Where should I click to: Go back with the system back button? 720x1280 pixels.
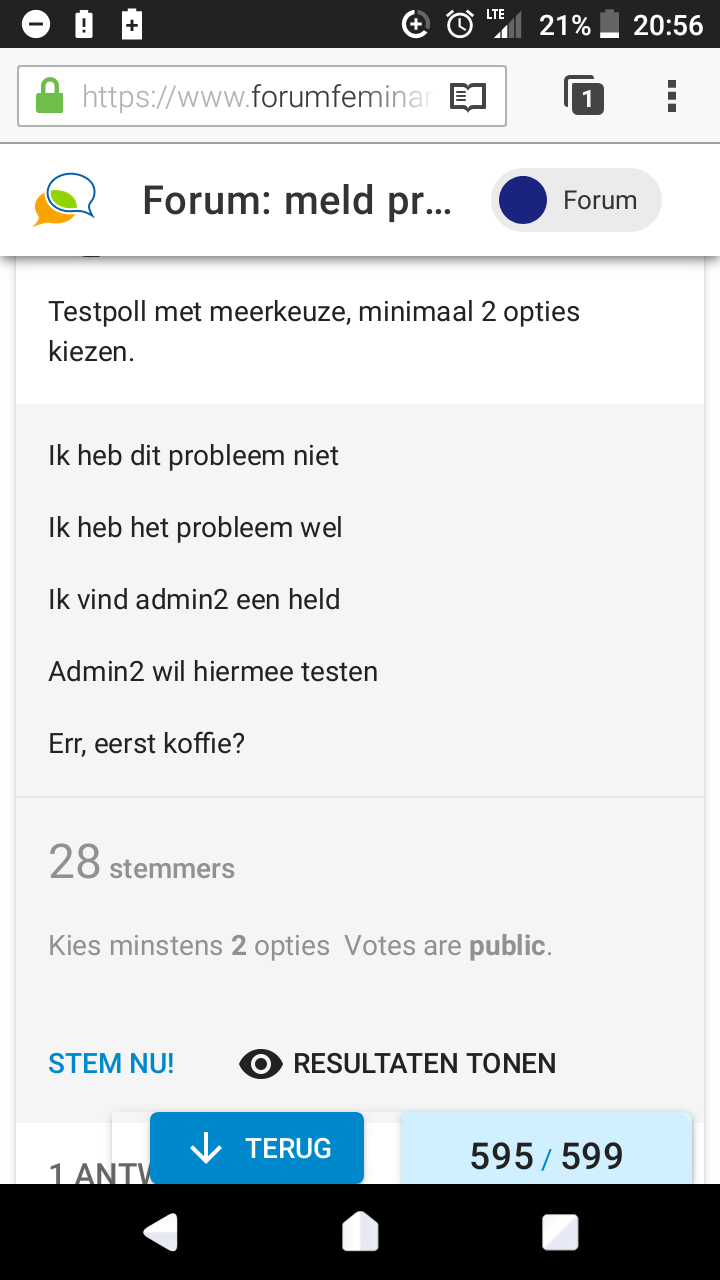coord(160,1232)
